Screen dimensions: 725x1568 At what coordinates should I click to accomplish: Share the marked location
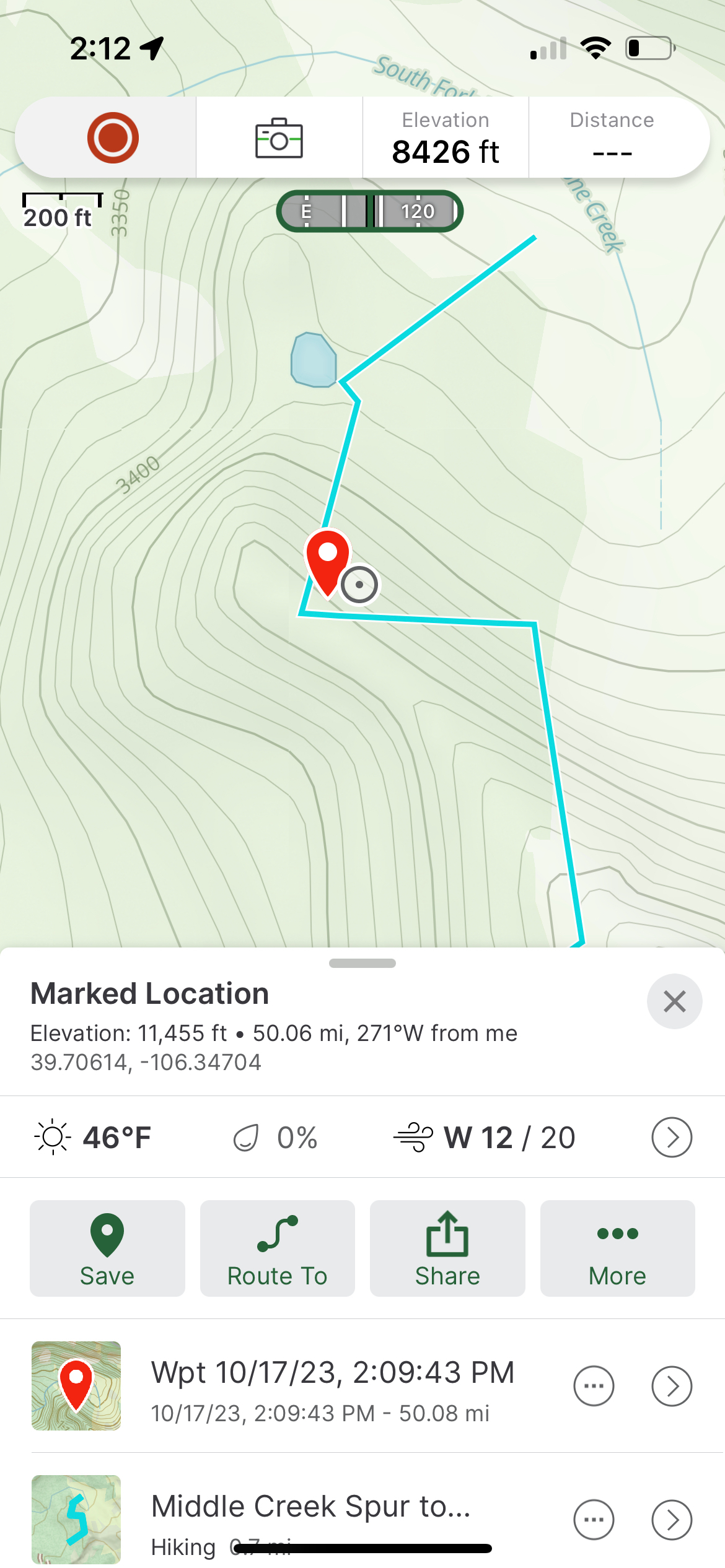(x=447, y=1248)
